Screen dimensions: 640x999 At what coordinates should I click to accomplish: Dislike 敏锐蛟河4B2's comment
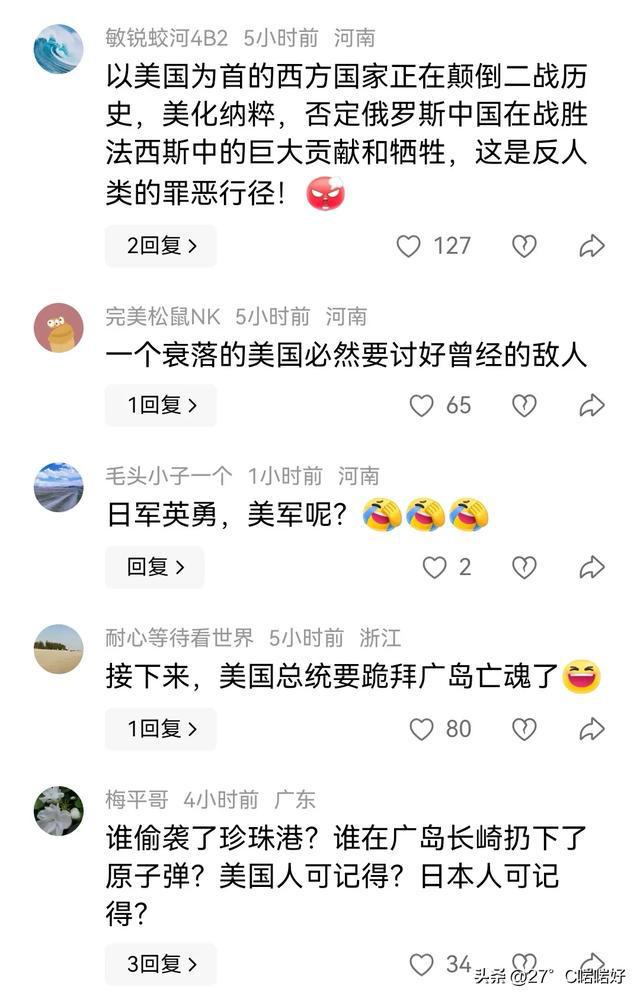pos(524,246)
